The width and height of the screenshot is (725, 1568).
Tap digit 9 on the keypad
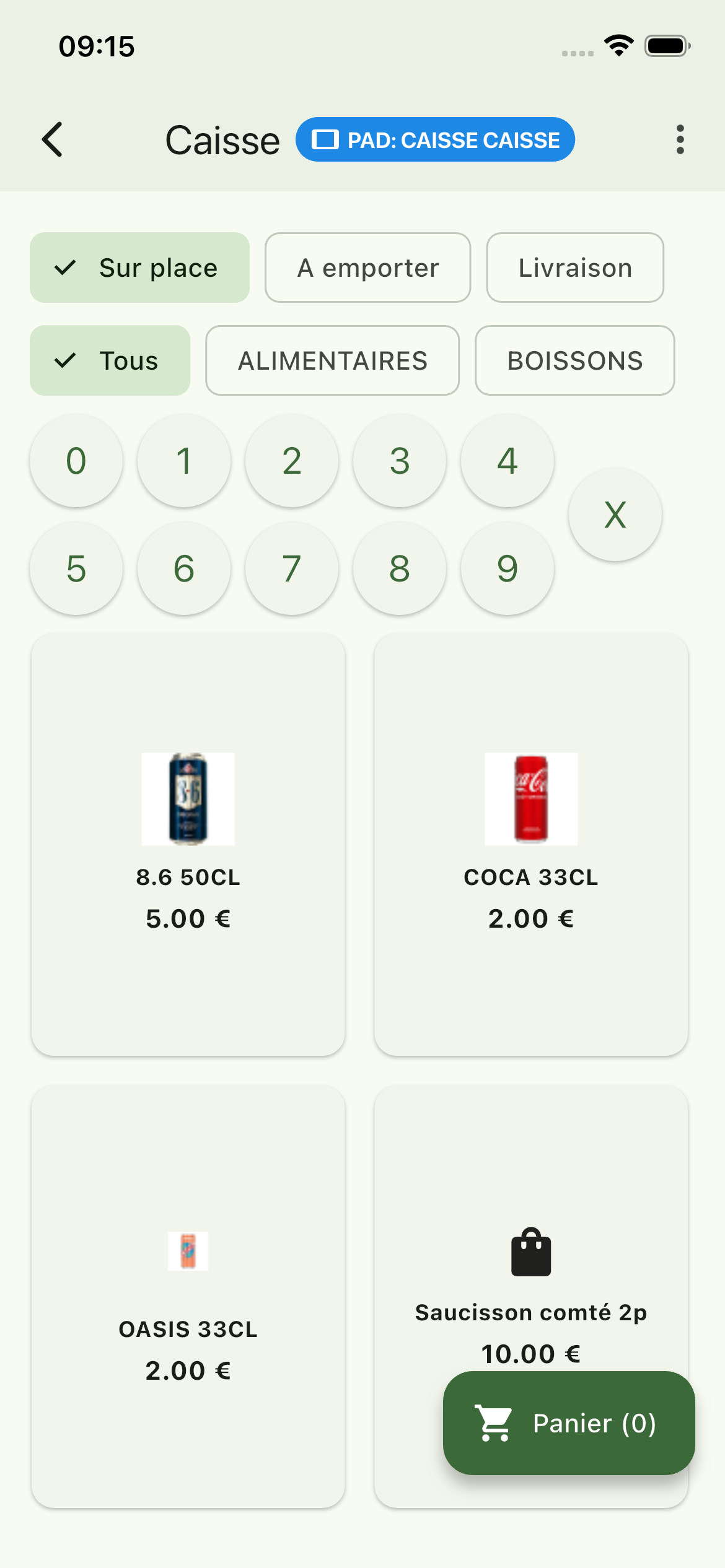[x=507, y=568]
